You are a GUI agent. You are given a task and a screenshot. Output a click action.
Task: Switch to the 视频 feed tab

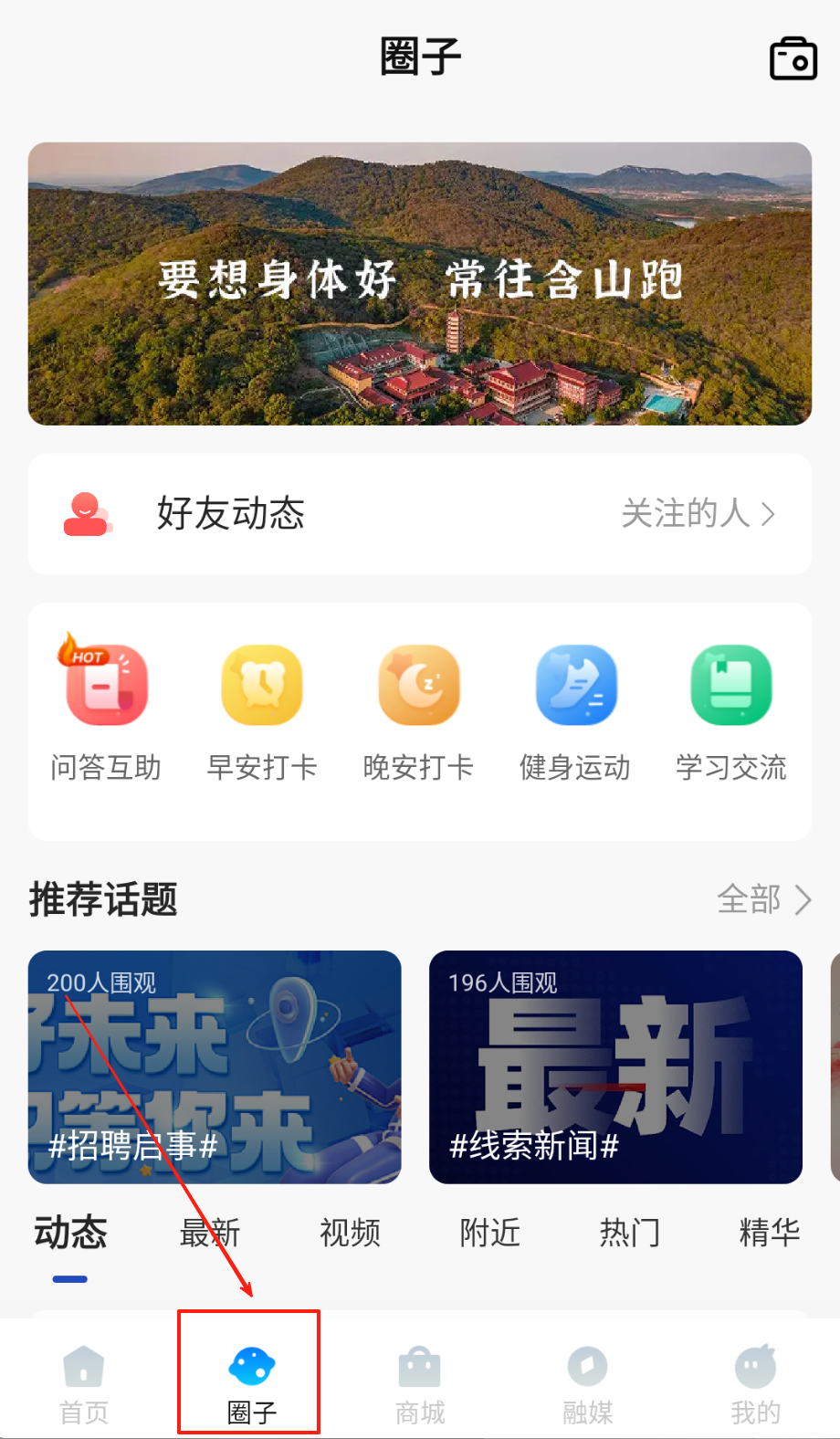(350, 1233)
